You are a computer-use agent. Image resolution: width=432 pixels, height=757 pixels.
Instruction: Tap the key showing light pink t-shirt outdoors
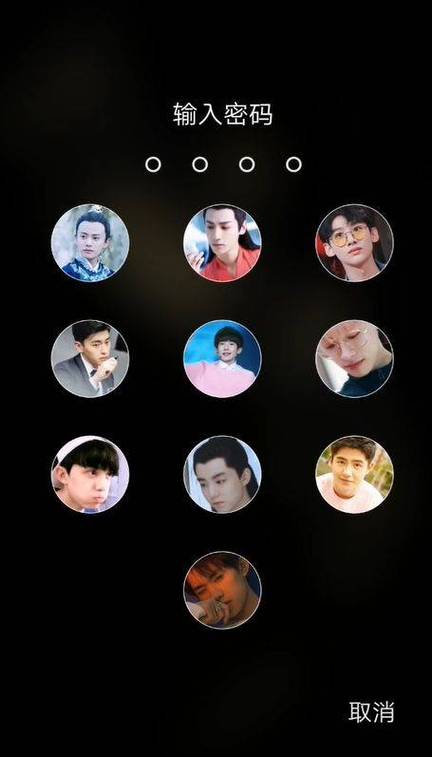tap(354, 474)
